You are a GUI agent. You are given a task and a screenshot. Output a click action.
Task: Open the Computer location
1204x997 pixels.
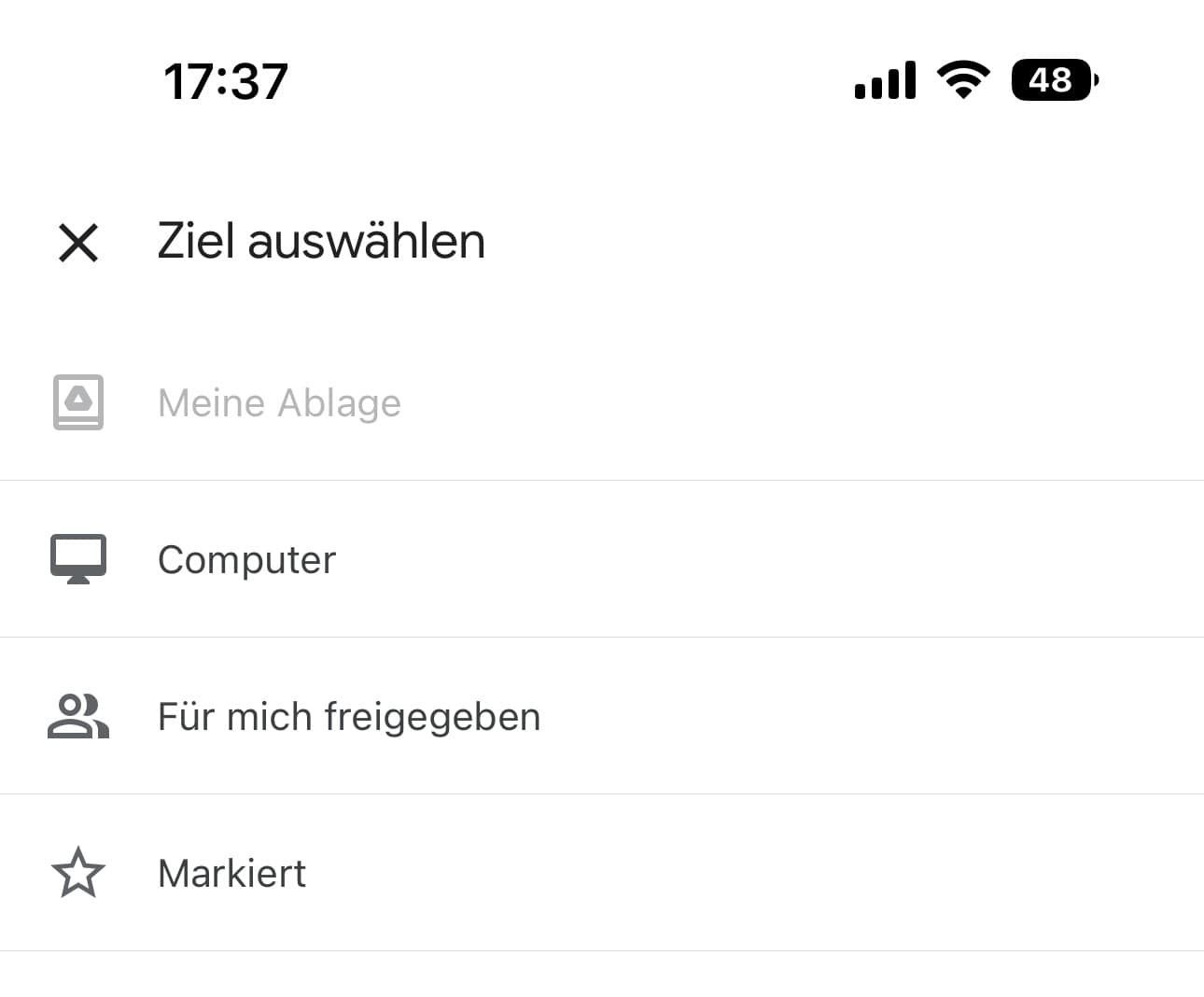point(246,560)
